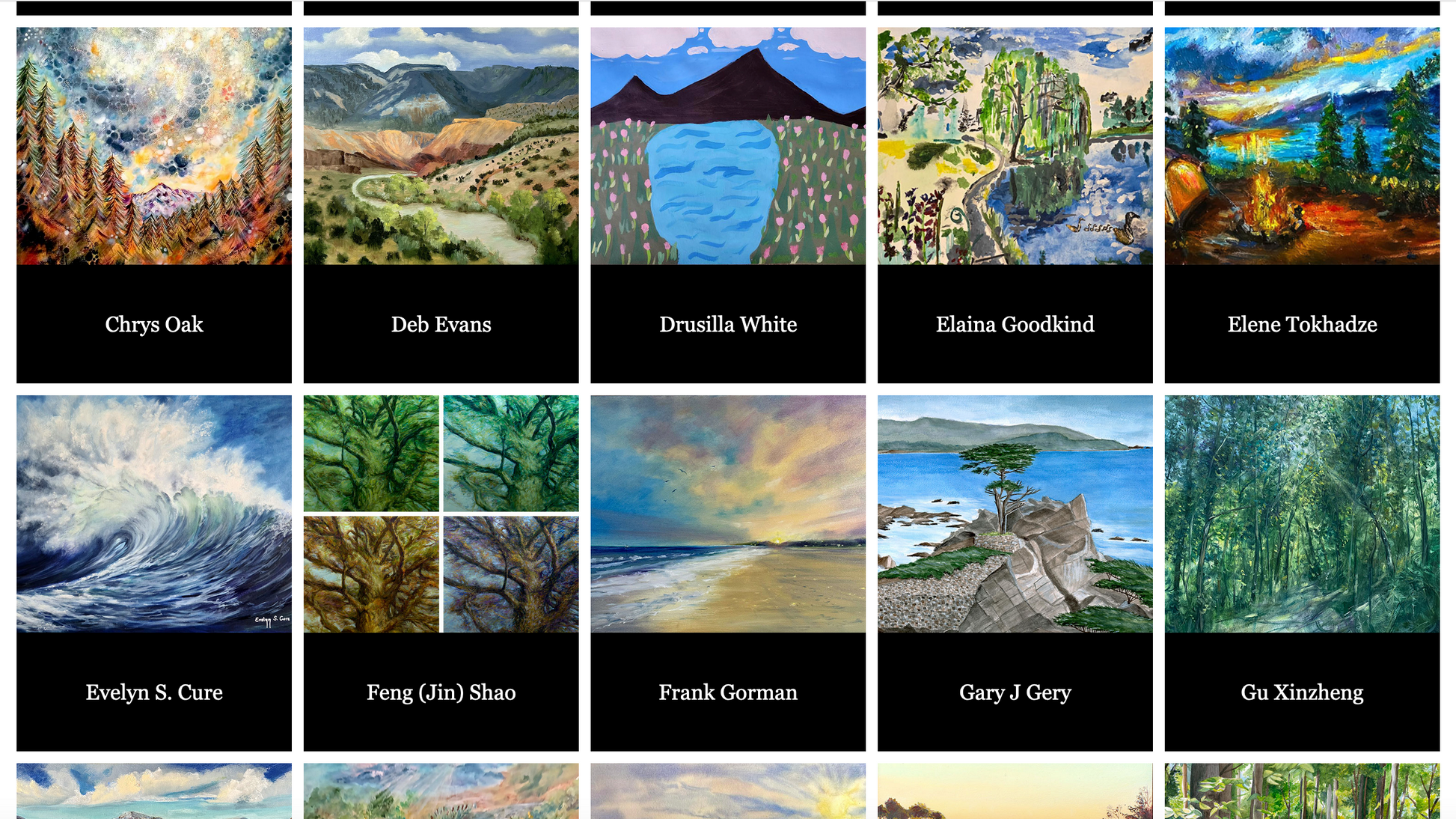Open Feng (Jin) Shao's tree series

point(441,514)
